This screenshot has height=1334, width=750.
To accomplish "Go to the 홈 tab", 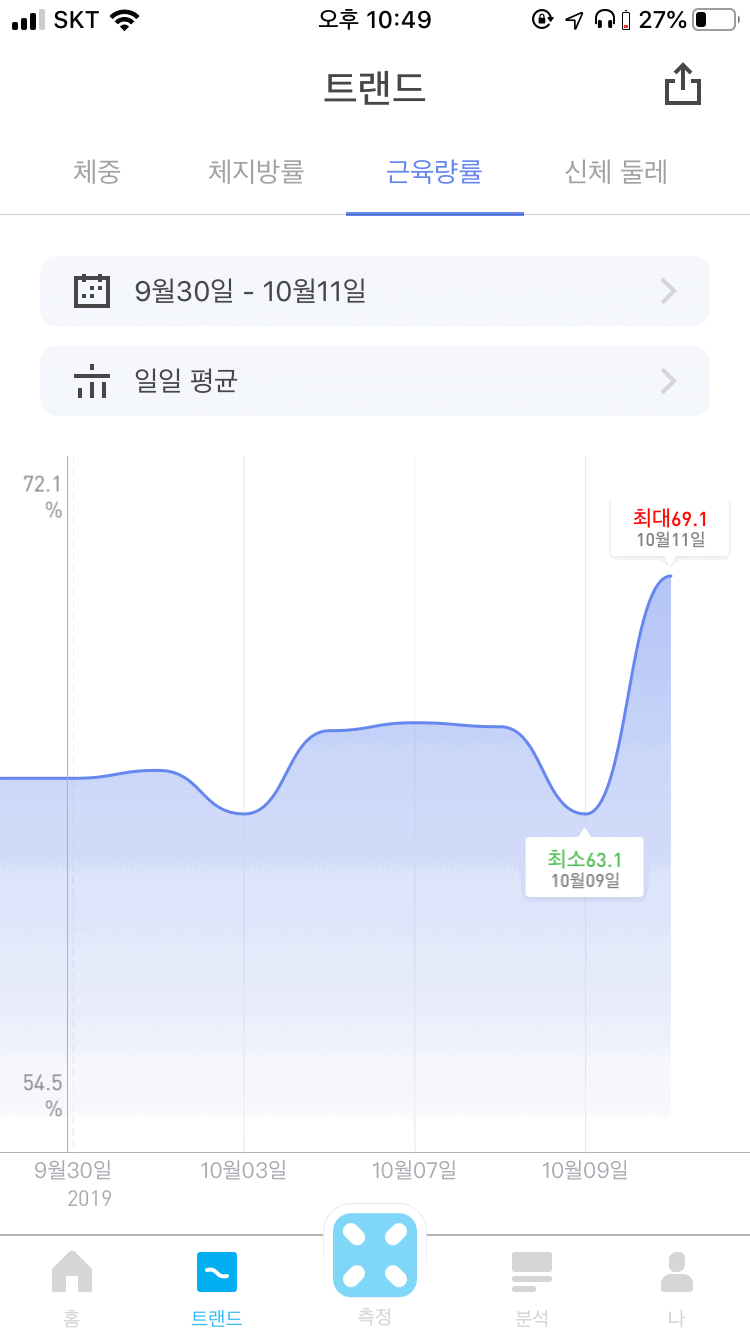I will tap(72, 1285).
